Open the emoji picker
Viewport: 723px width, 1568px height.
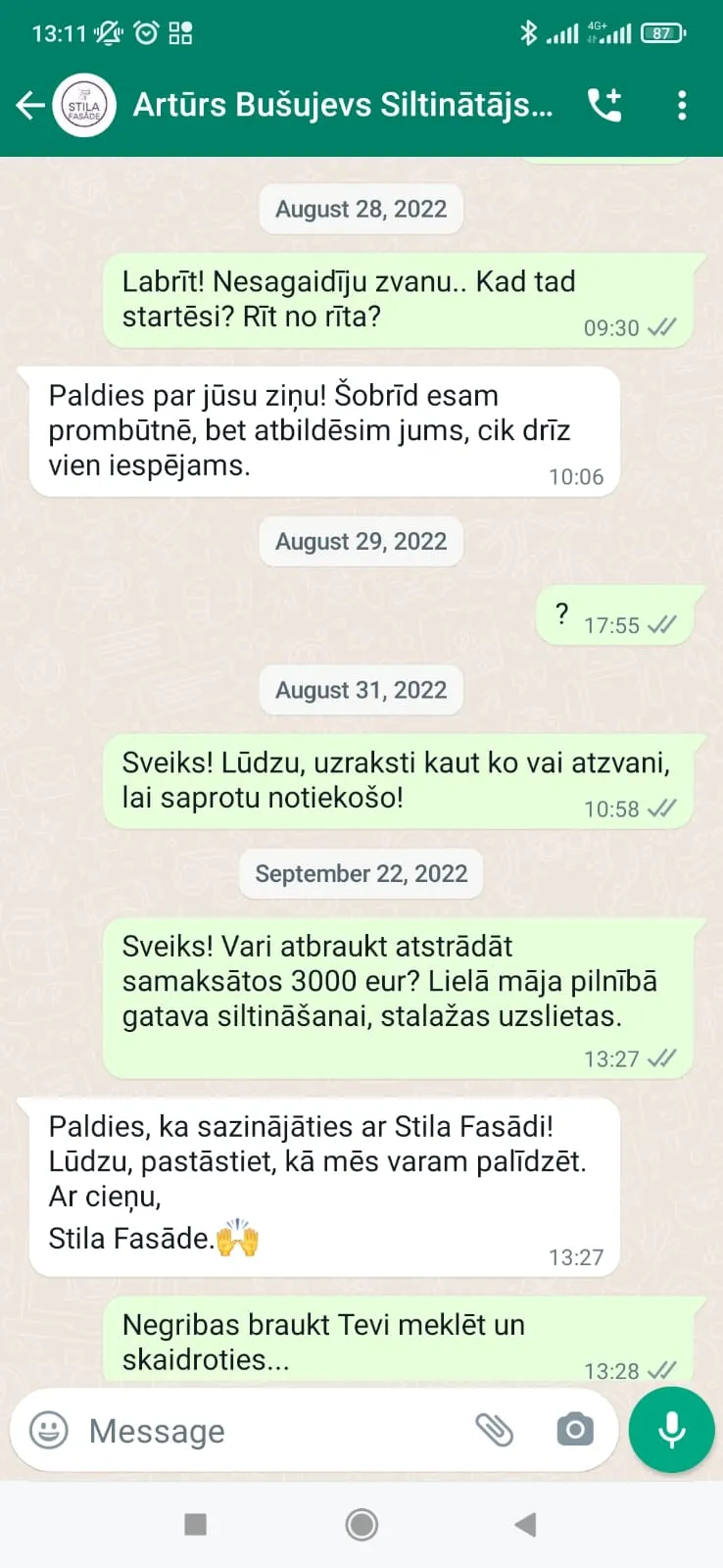(x=49, y=1430)
